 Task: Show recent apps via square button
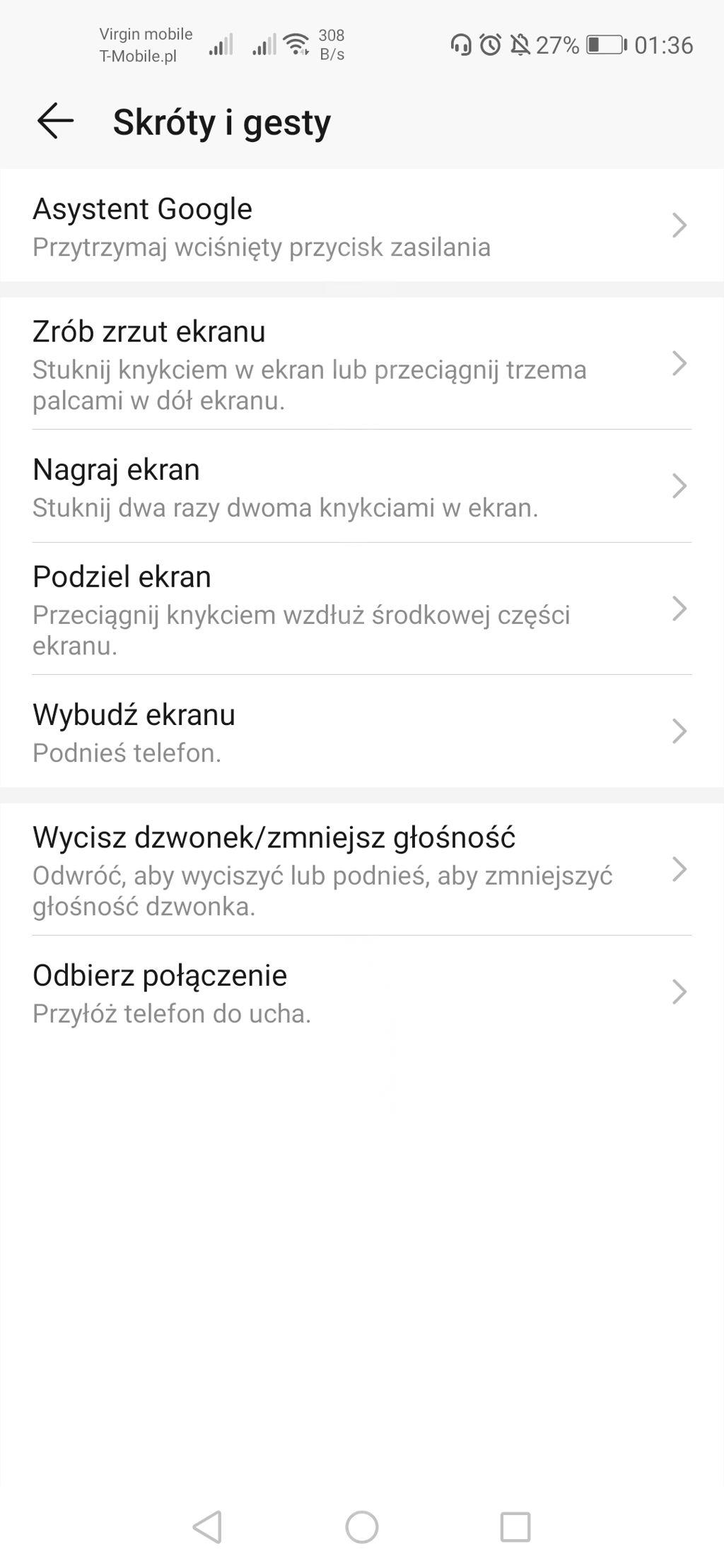[x=515, y=1527]
